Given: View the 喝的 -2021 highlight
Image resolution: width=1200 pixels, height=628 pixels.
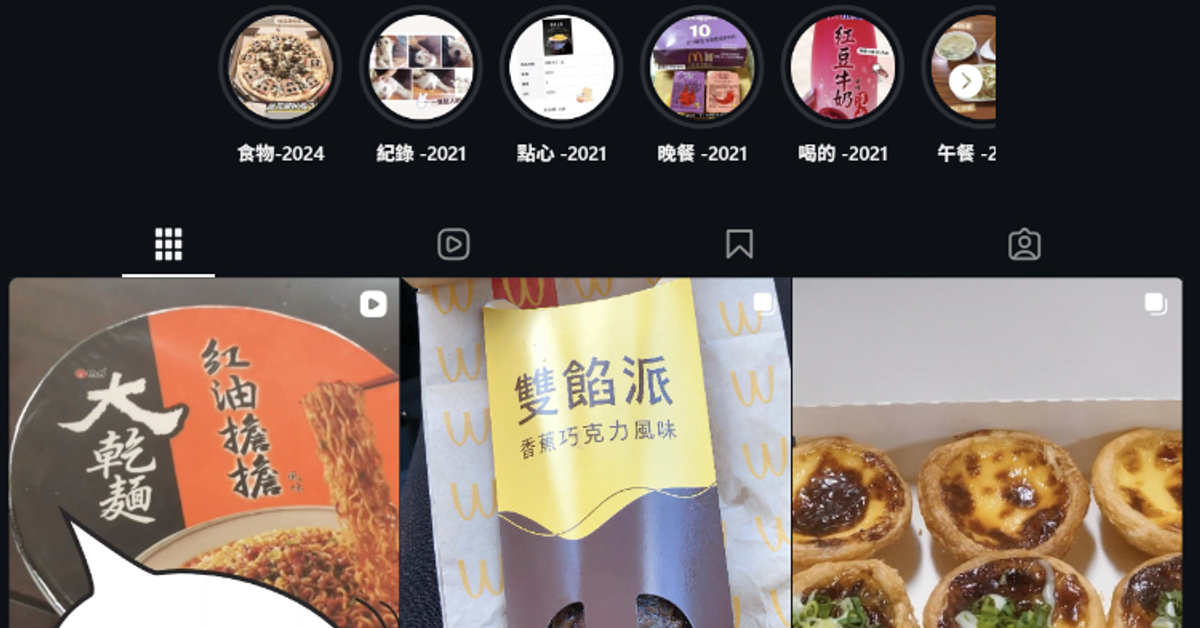Looking at the screenshot, I should pyautogui.click(x=842, y=67).
